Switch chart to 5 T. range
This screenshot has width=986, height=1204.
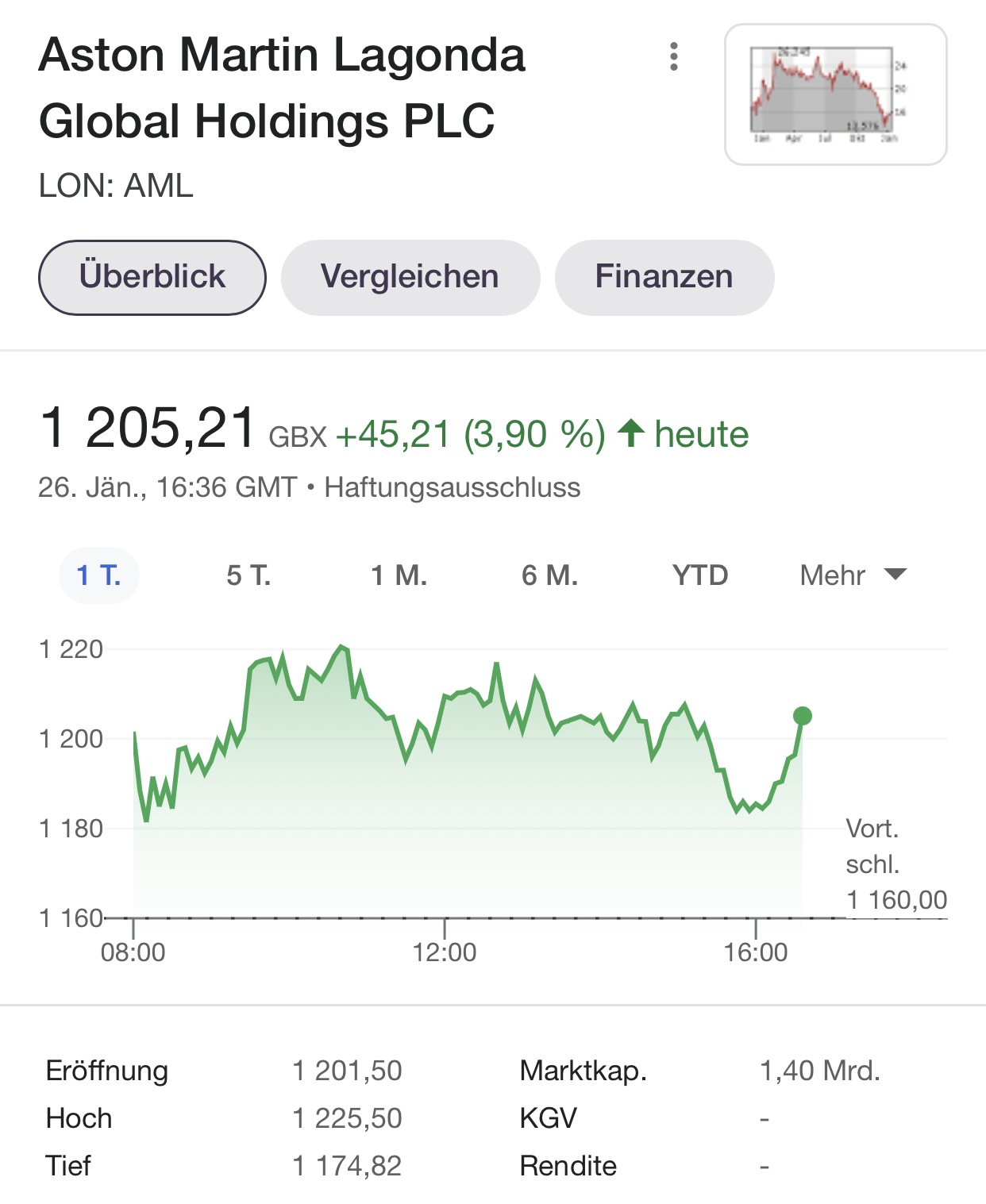coord(248,575)
